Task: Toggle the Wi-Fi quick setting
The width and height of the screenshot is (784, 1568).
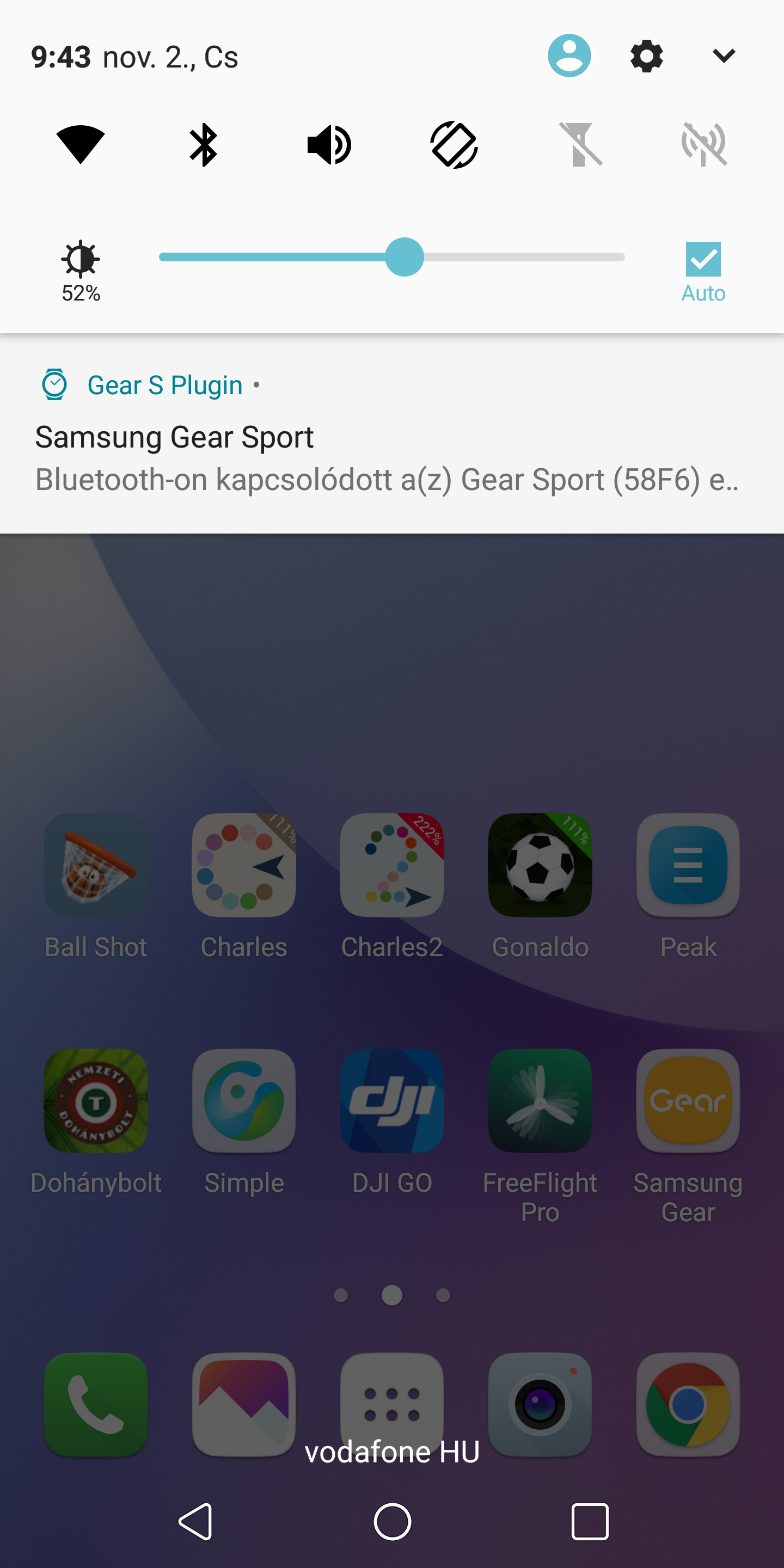Action: click(x=81, y=144)
